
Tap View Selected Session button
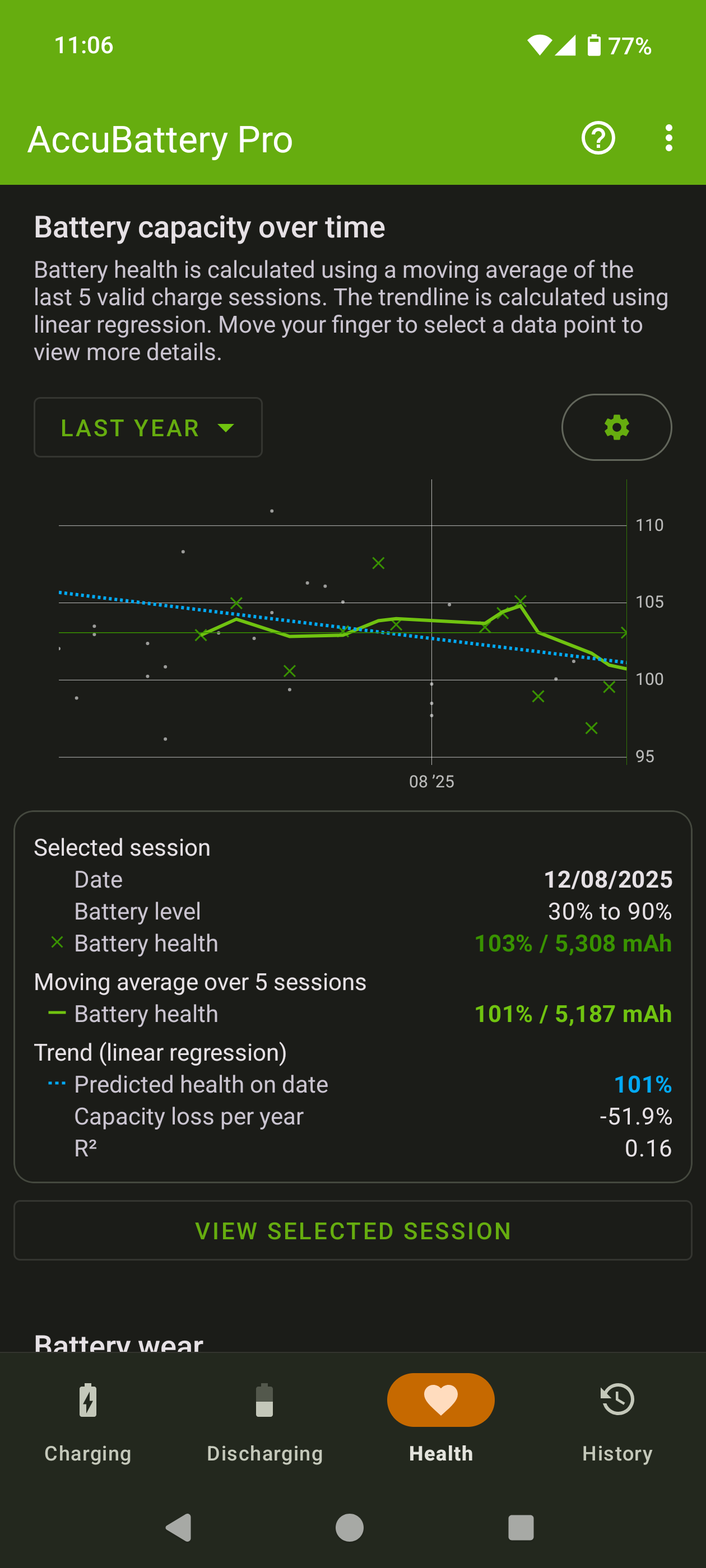352,1231
